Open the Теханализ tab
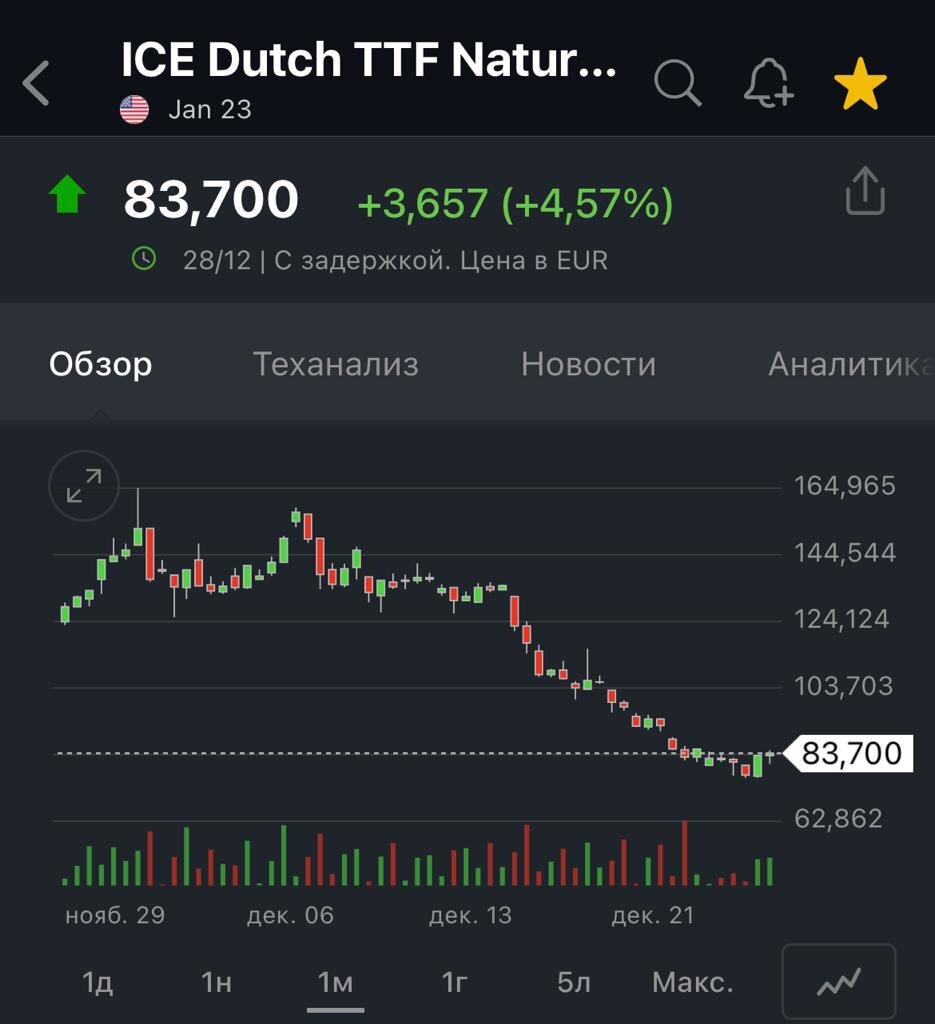Image resolution: width=935 pixels, height=1024 pixels. pyautogui.click(x=335, y=364)
